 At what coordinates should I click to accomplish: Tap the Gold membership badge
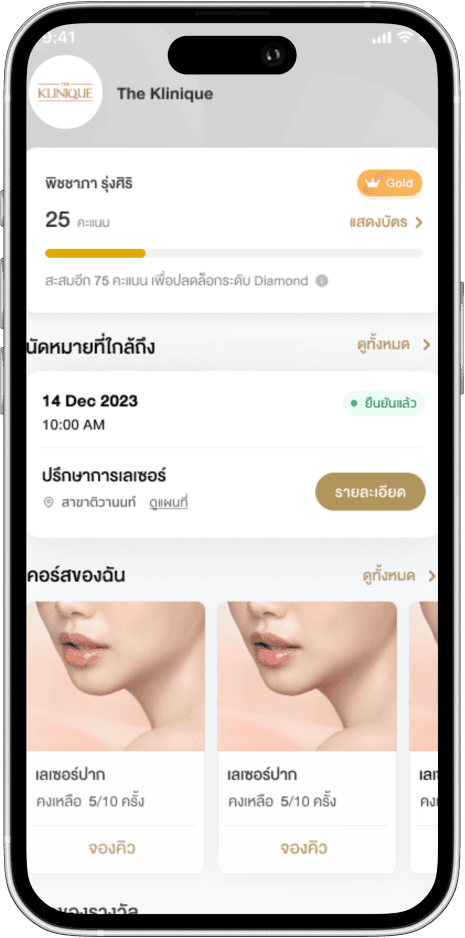click(390, 183)
